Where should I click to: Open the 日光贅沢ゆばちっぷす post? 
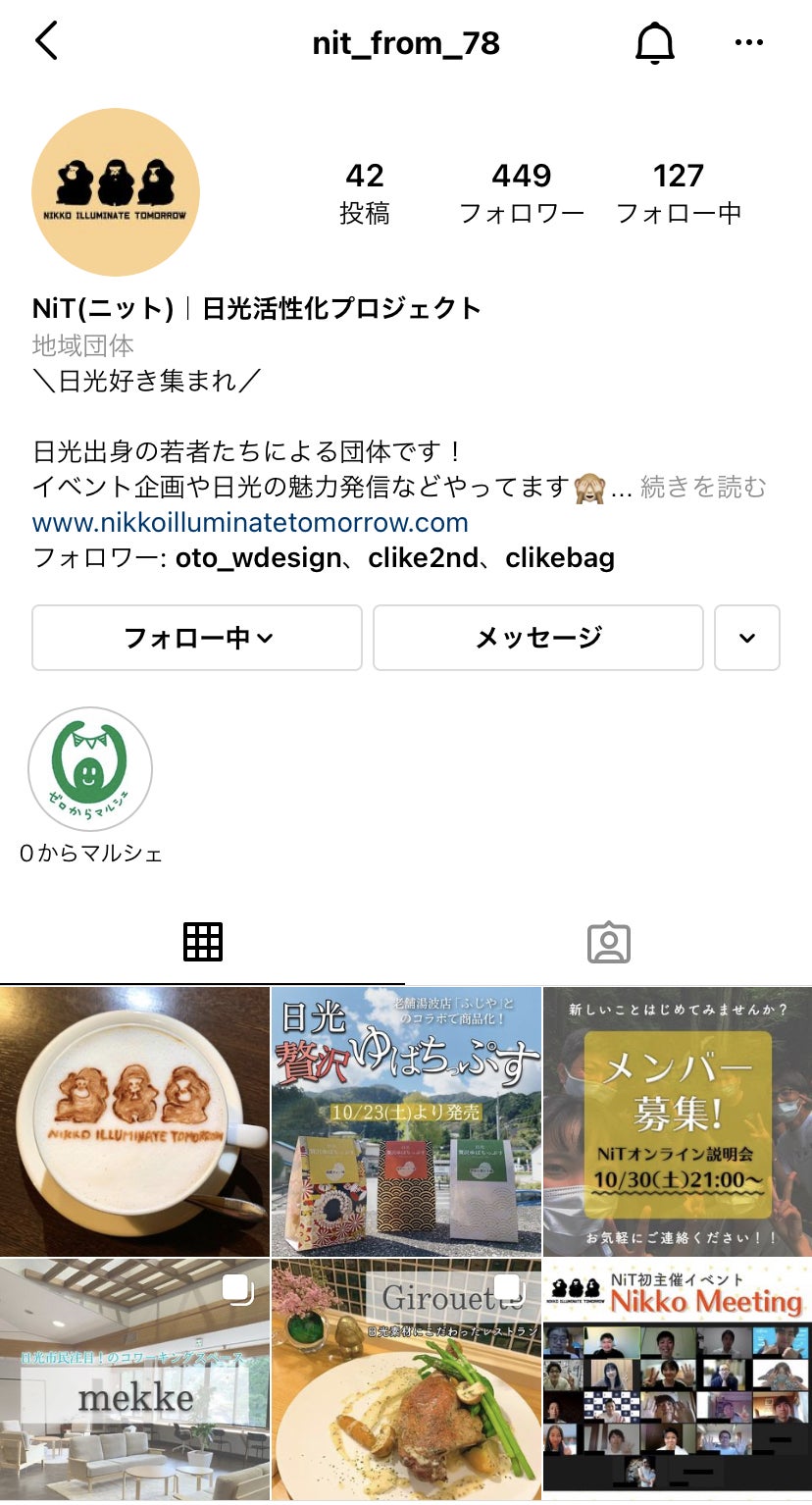(406, 1121)
